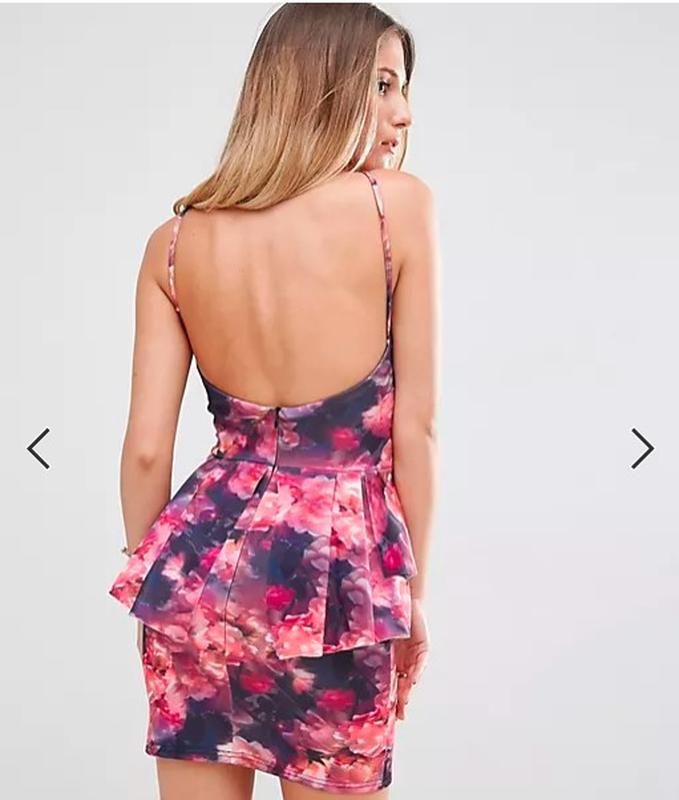Advance to the next product photo

tap(642, 448)
